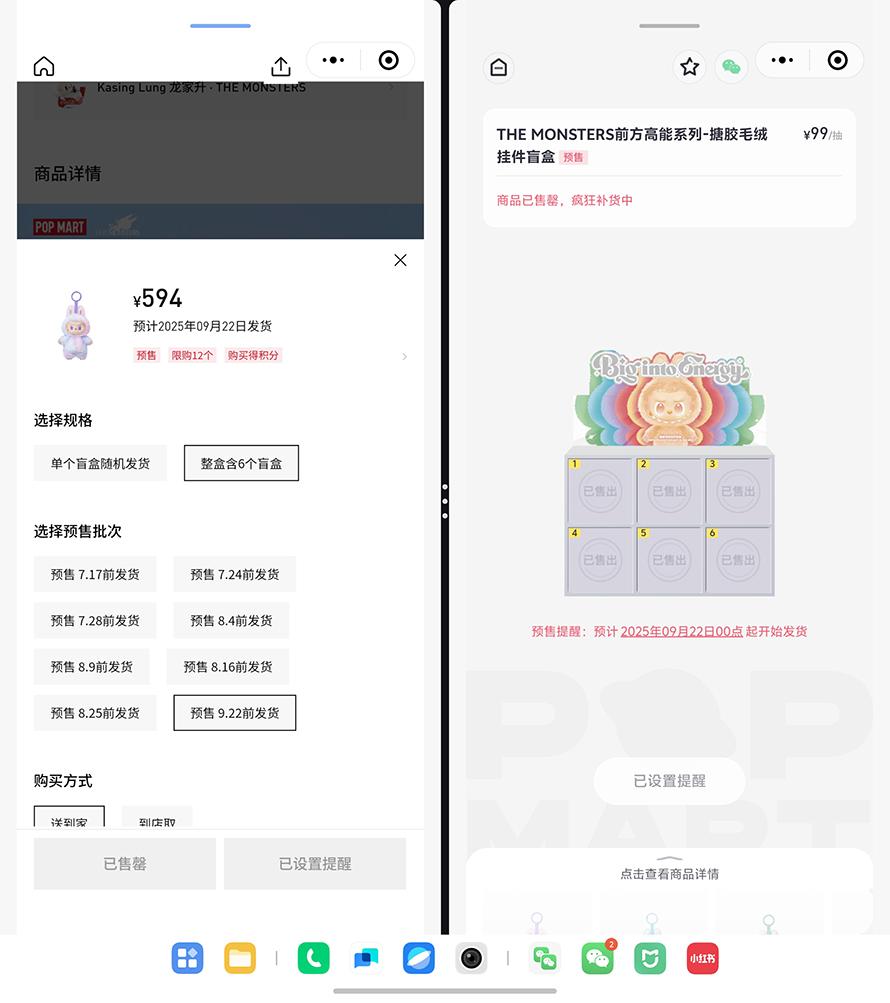Tap 已设置提醒 pill under blind box display
The height and width of the screenshot is (1003, 890).
[669, 781]
